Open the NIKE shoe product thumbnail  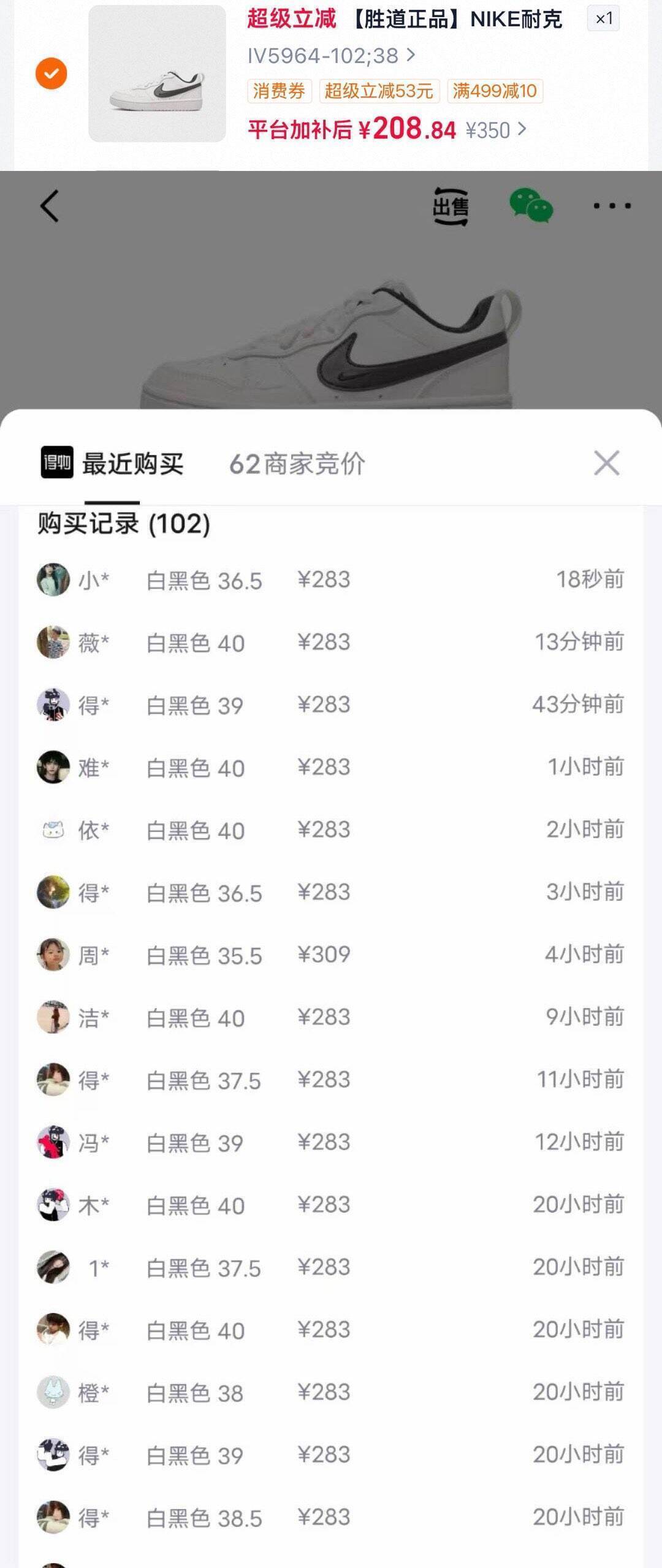[x=157, y=74]
